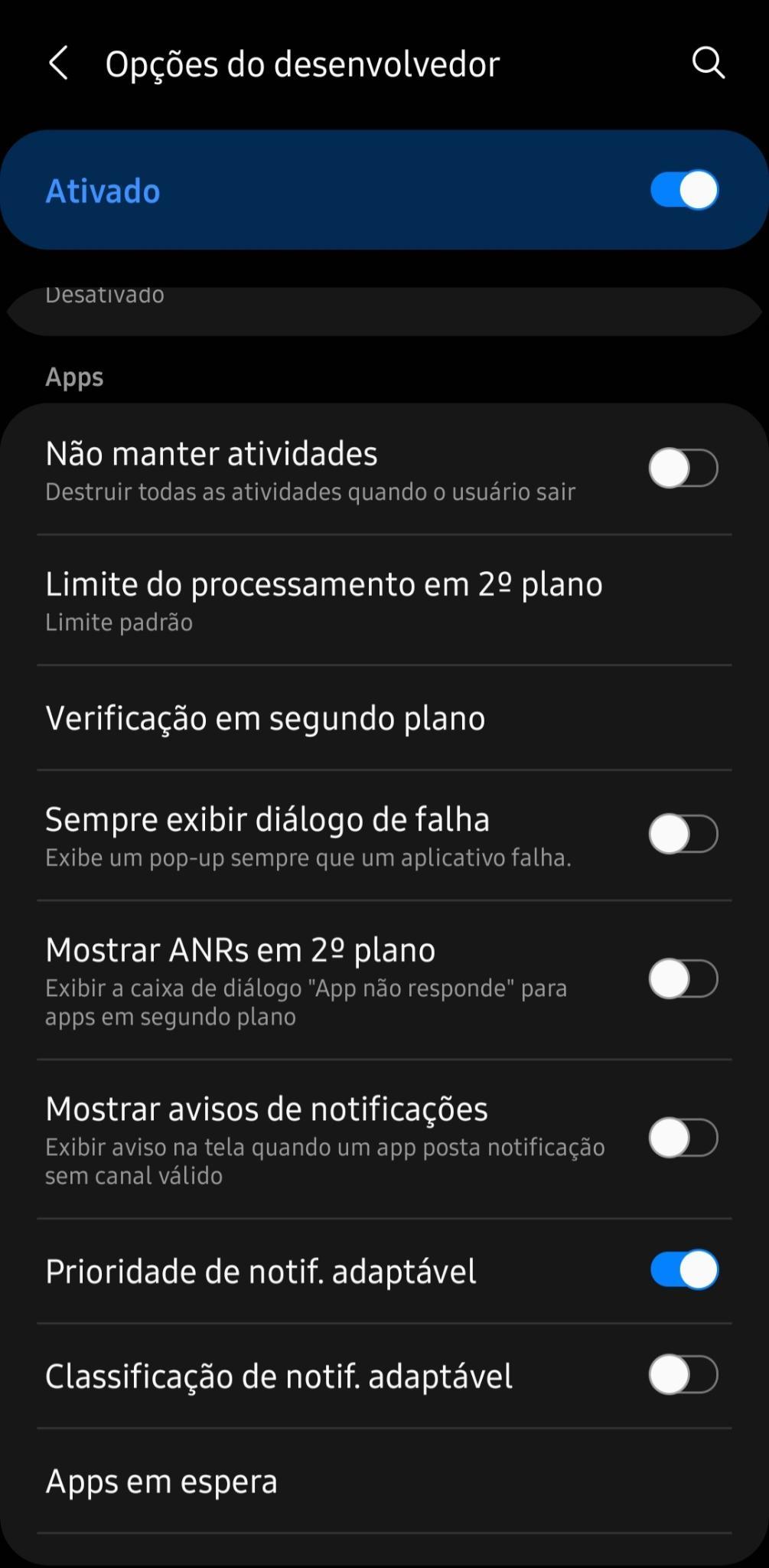The image size is (769, 1568).
Task: Switch on Classificação de notif. adaptável
Action: point(683,1375)
